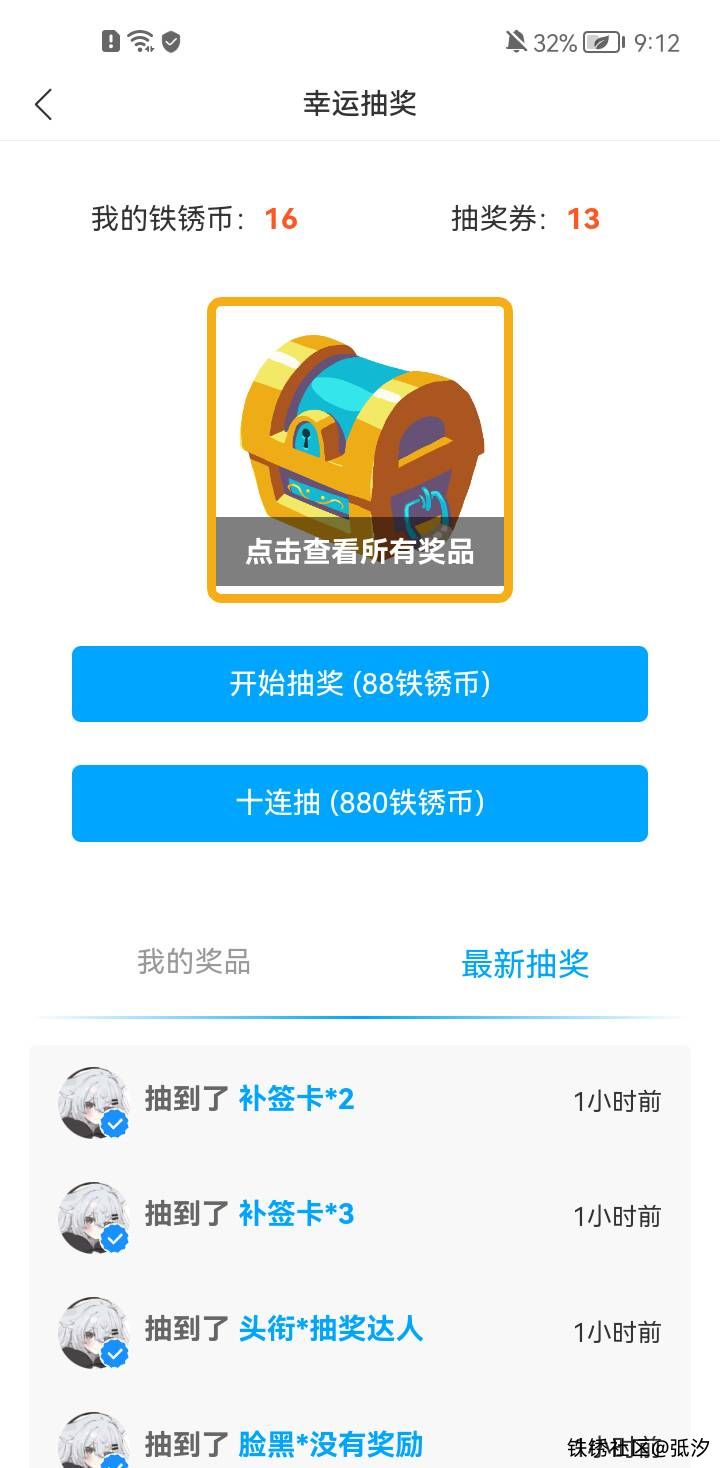Start a single draw for 88铁锈币
Image resolution: width=720 pixels, height=1468 pixels.
[x=360, y=684]
